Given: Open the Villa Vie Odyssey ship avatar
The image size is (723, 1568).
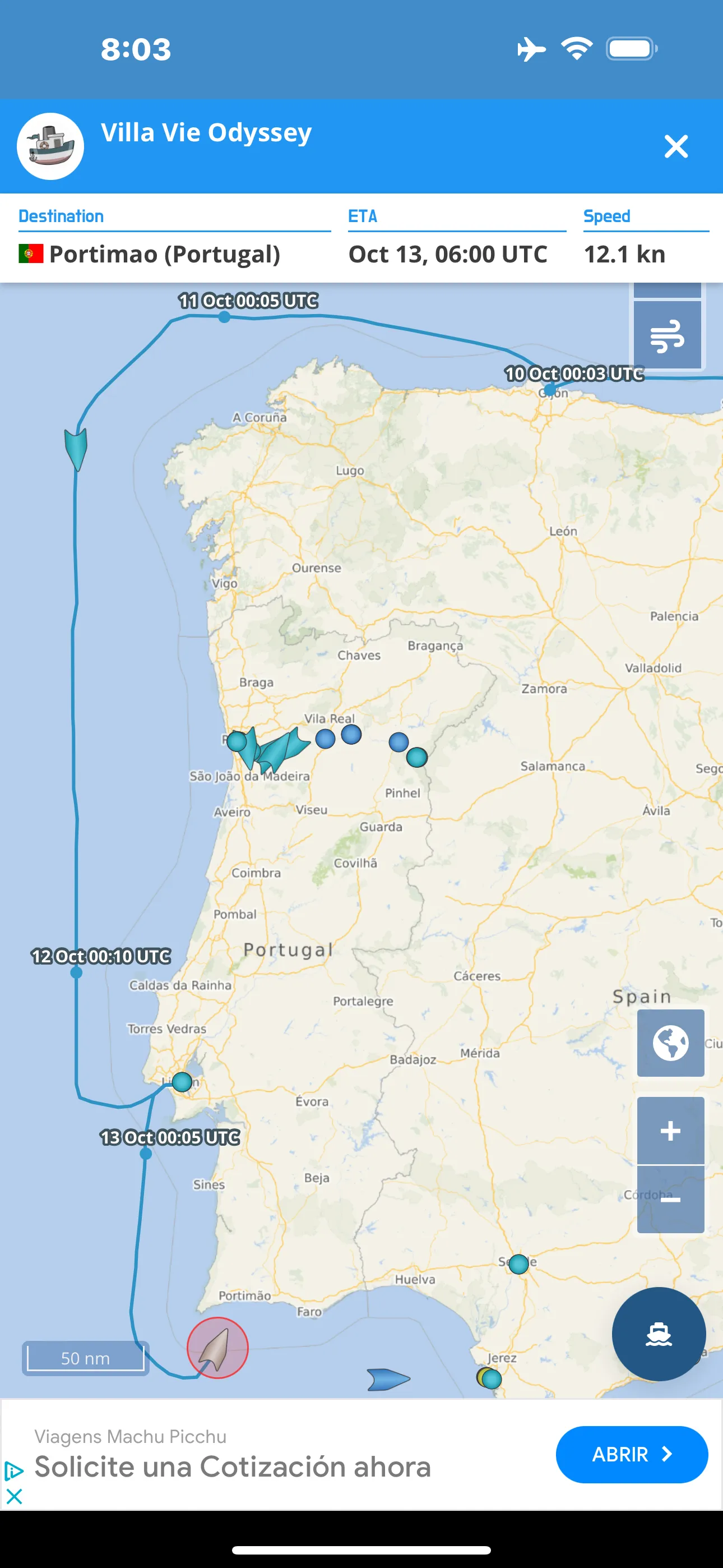Looking at the screenshot, I should pos(50,147).
